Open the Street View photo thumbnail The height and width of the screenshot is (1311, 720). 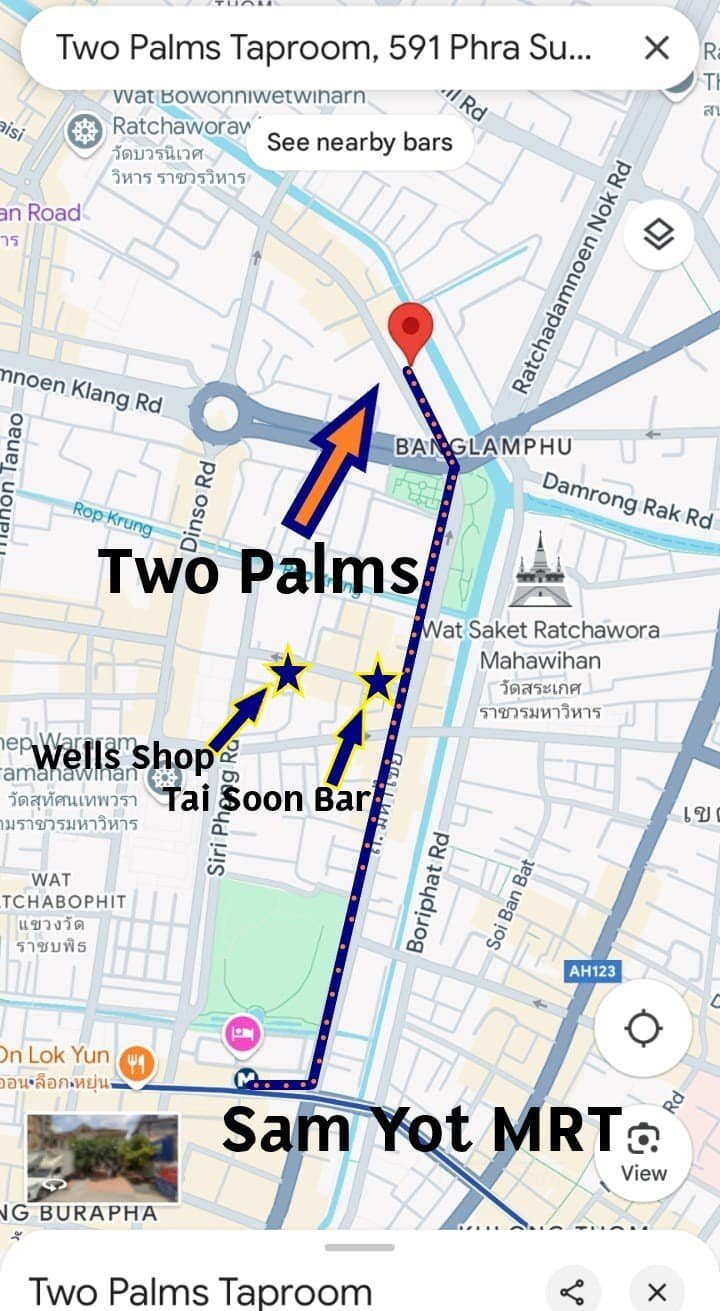[102, 1157]
